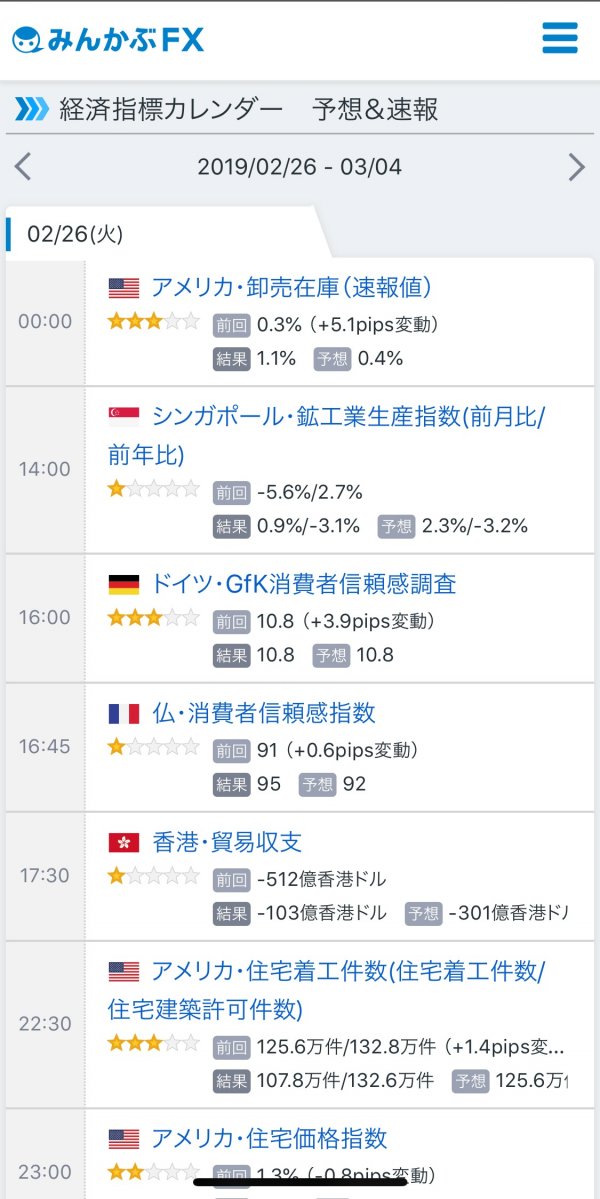Open アメリカ・卸売在庫(速報値) details
Image resolution: width=600 pixels, height=1199 pixels.
tap(291, 288)
